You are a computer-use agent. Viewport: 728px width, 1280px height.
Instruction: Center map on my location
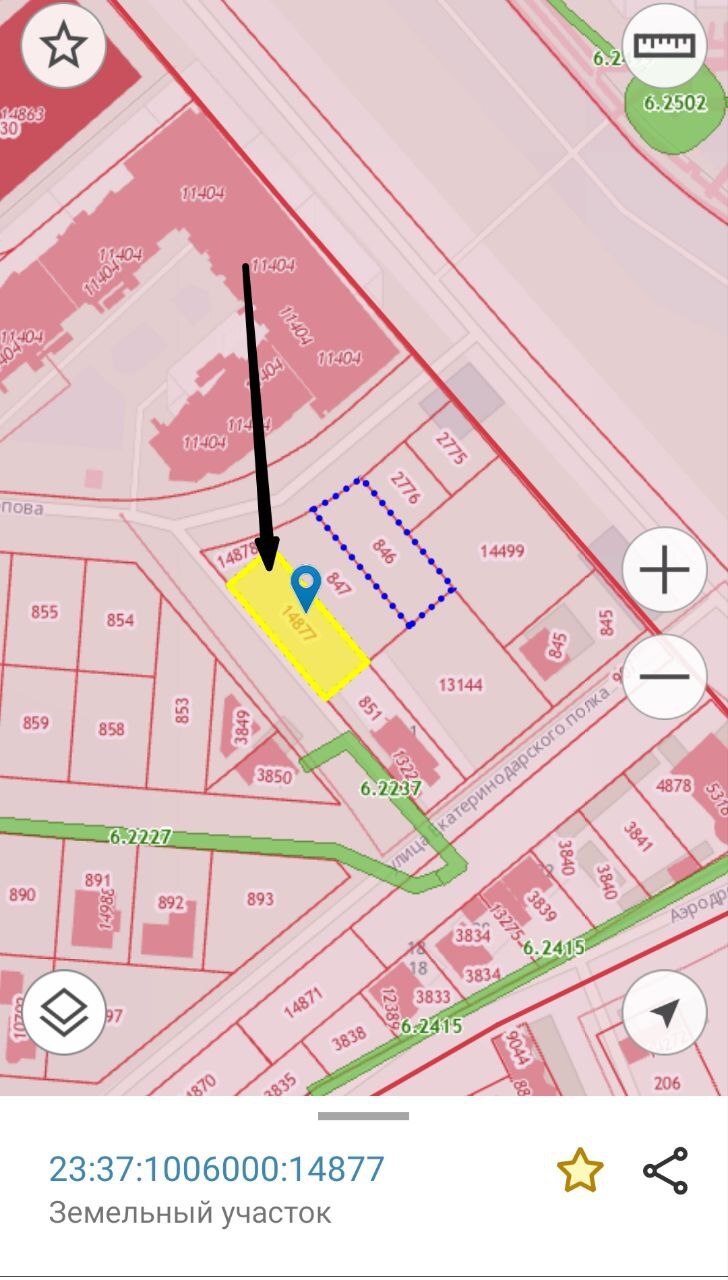[x=664, y=1012]
